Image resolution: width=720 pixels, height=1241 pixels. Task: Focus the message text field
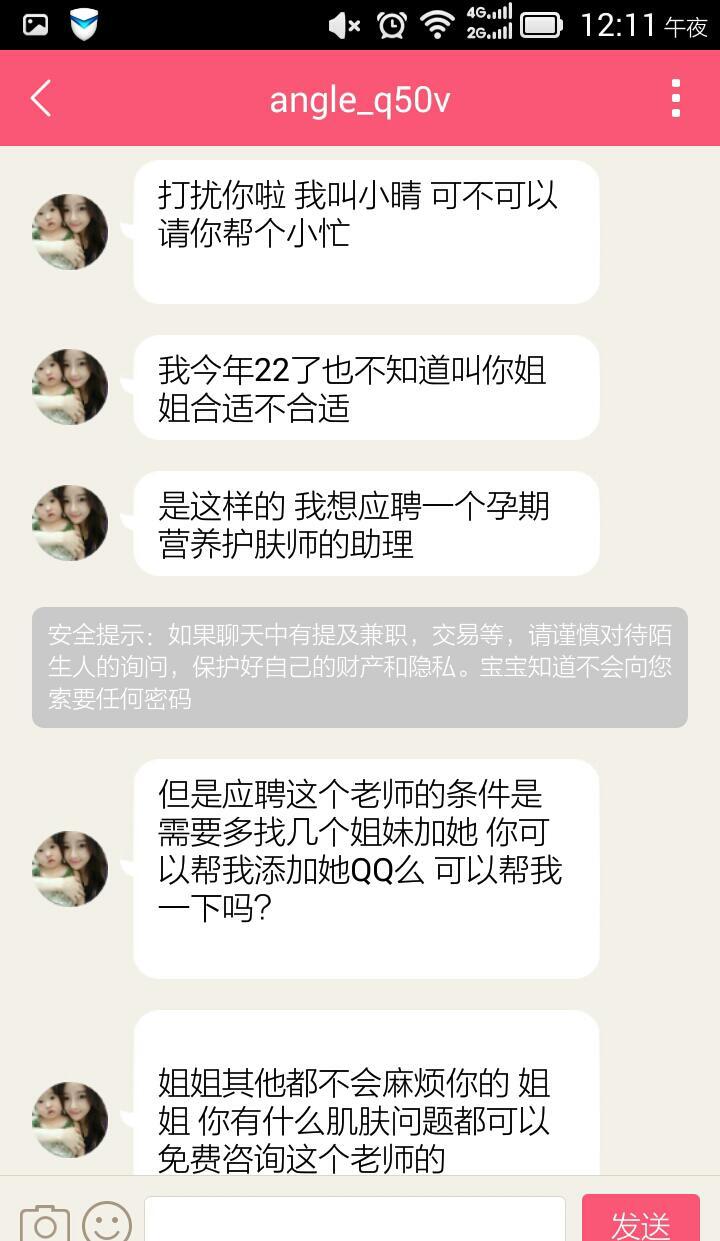click(355, 1220)
